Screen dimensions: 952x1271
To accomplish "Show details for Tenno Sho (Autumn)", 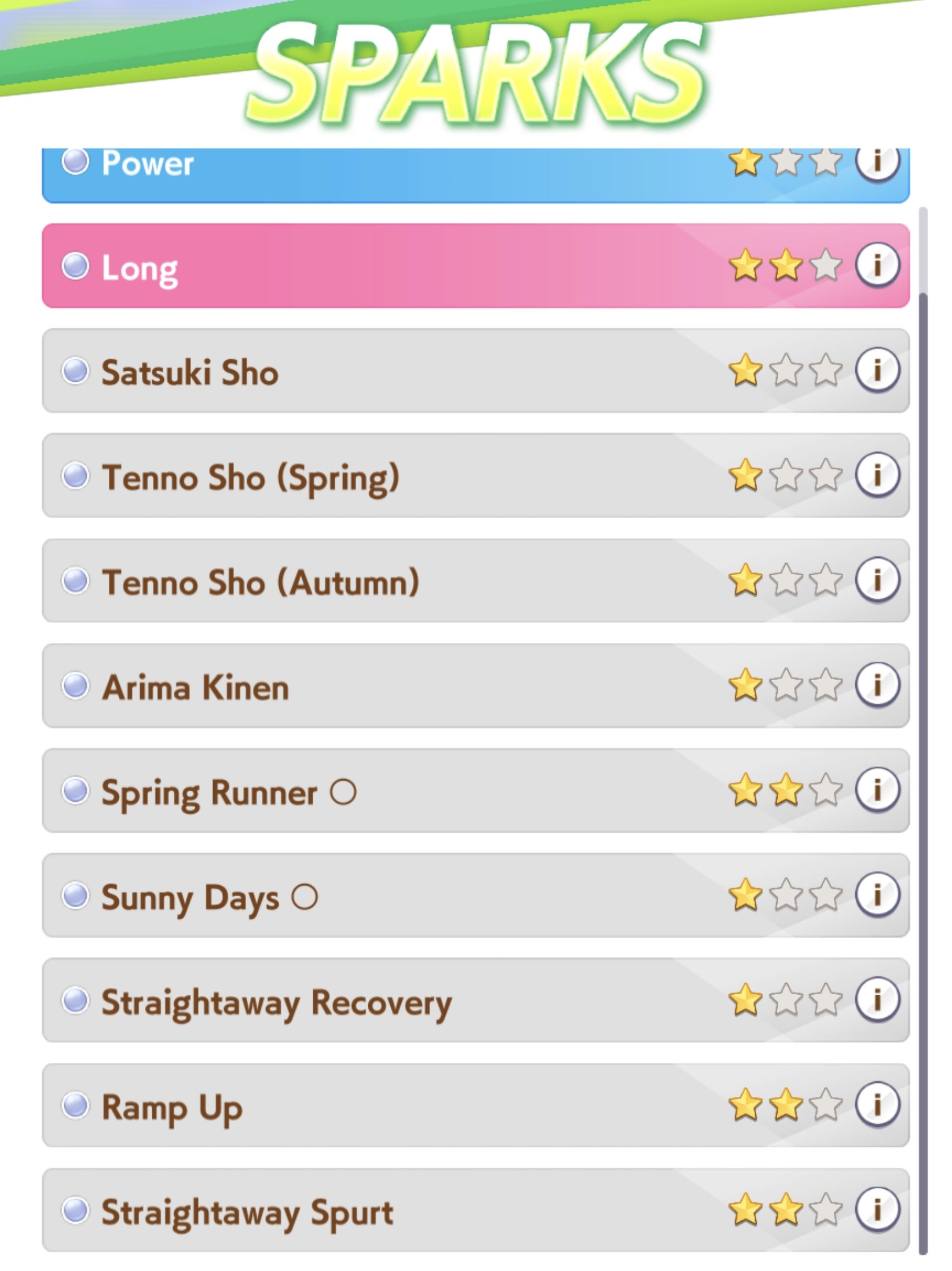I will (x=877, y=580).
